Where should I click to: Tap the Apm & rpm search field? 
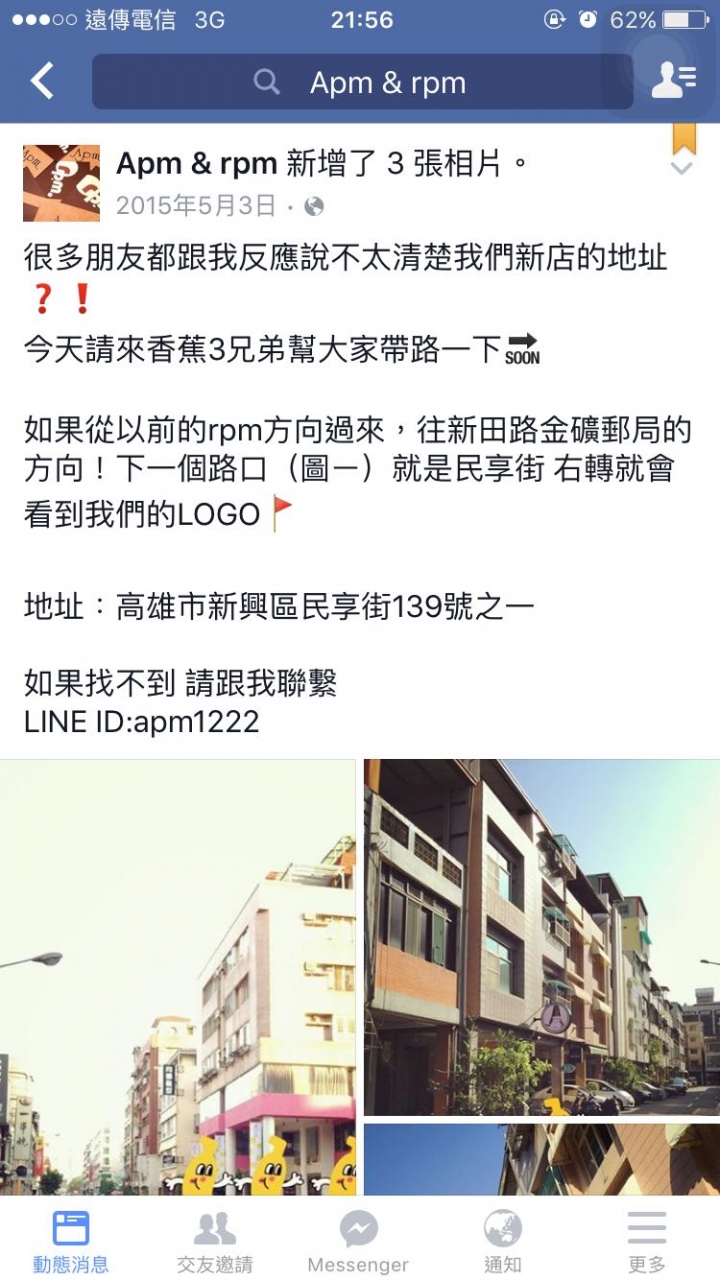tap(362, 82)
